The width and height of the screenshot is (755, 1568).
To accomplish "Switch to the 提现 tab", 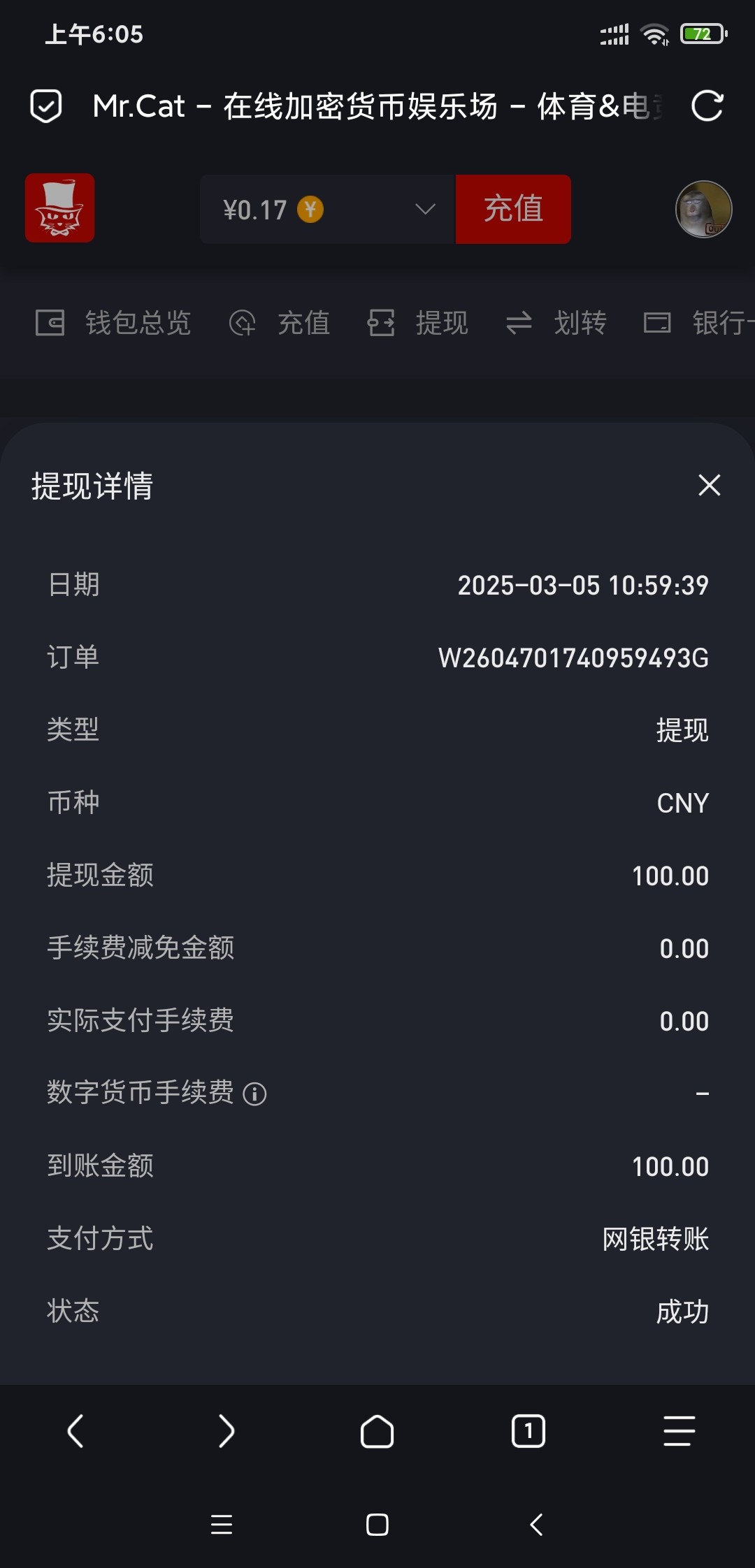I will (418, 323).
